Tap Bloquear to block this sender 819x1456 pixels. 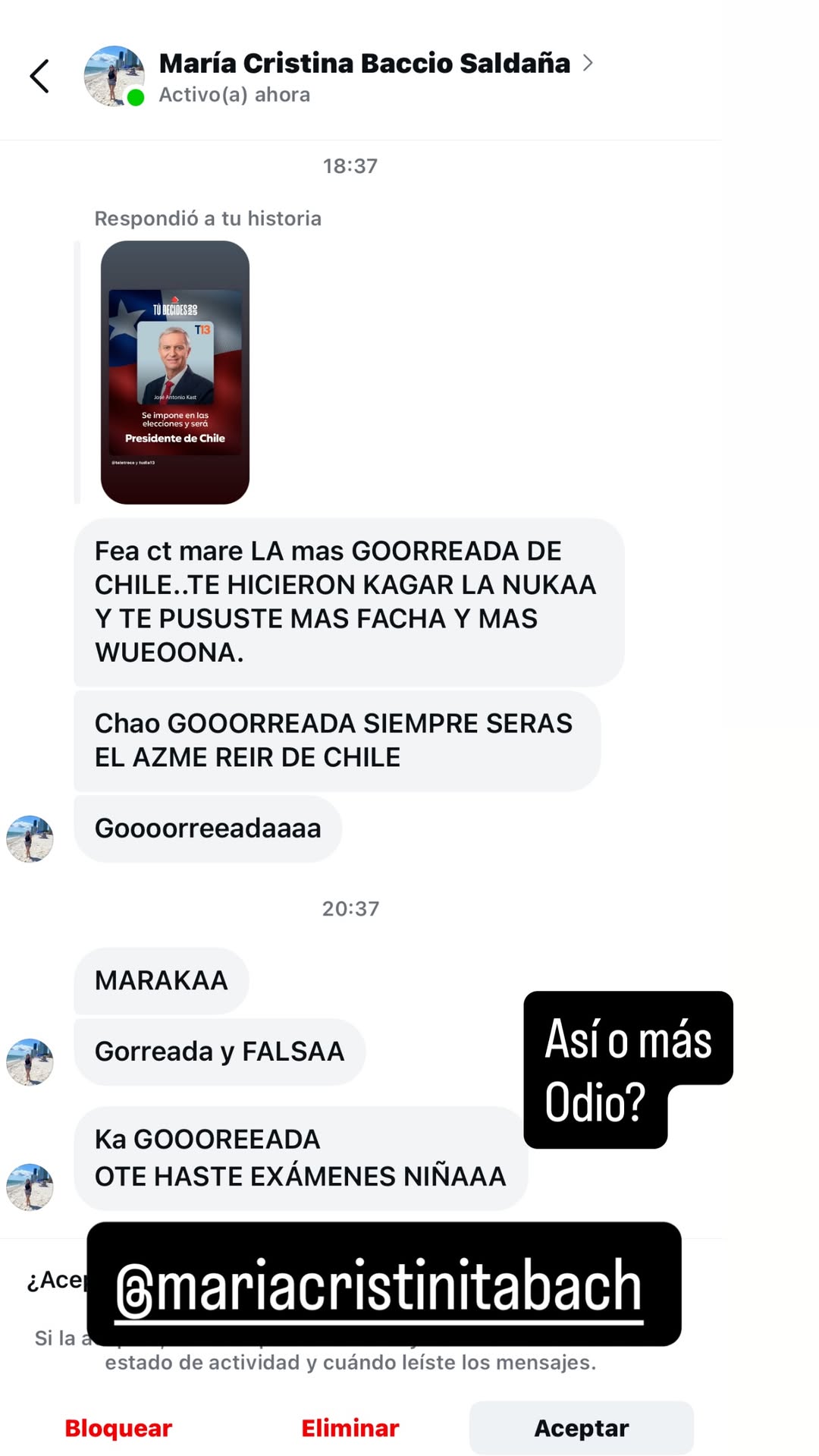tap(118, 1428)
